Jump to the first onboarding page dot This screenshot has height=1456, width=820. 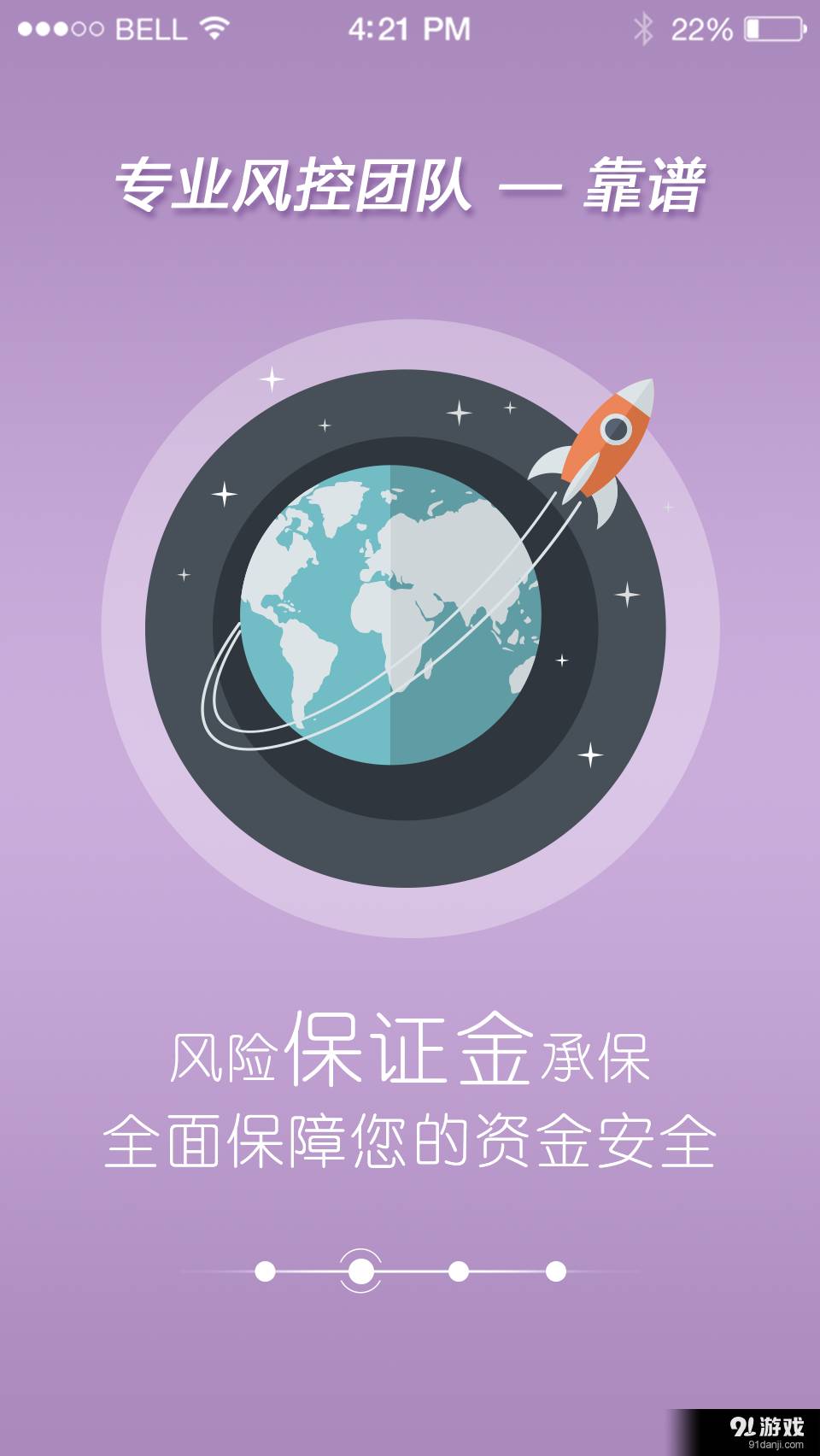point(265,1271)
